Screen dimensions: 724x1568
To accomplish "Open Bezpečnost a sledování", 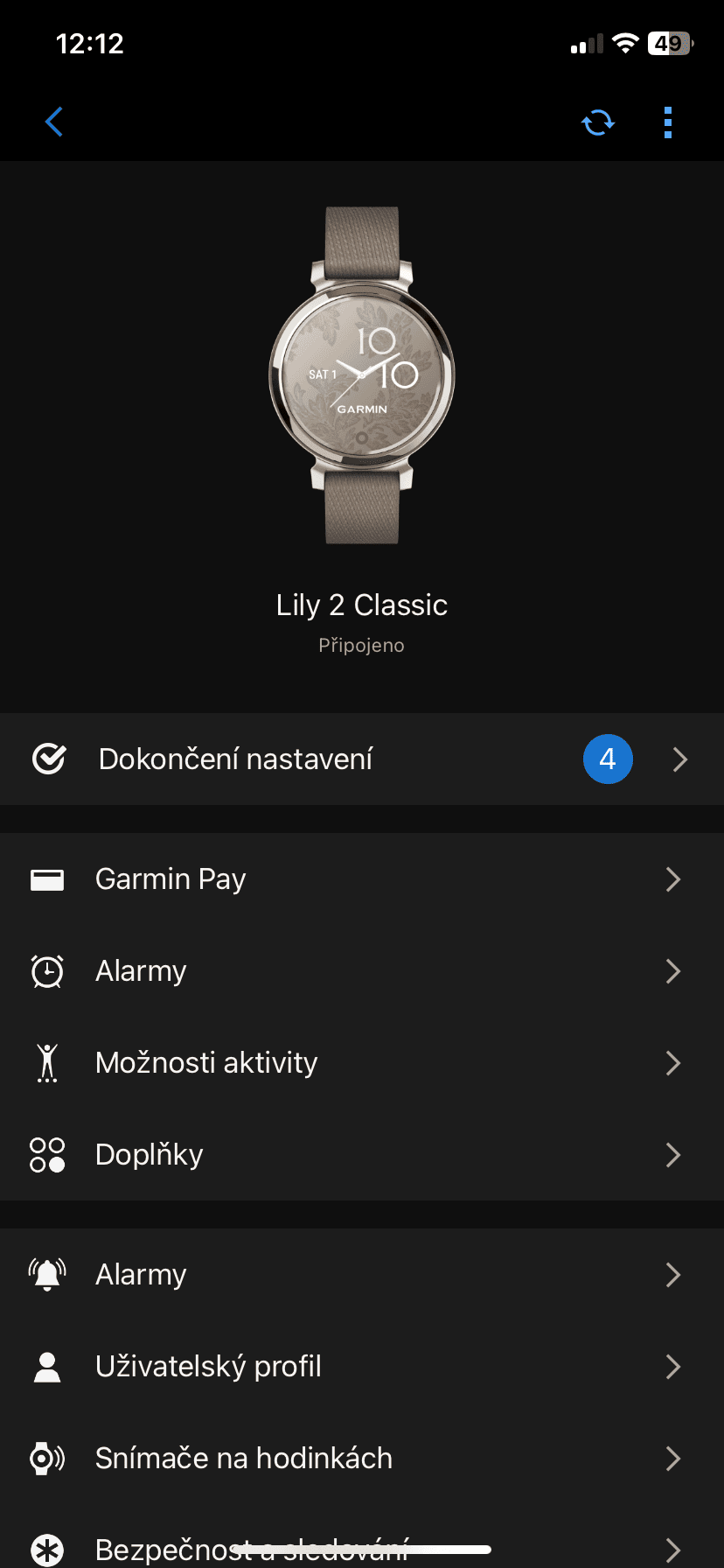I will 362,1549.
